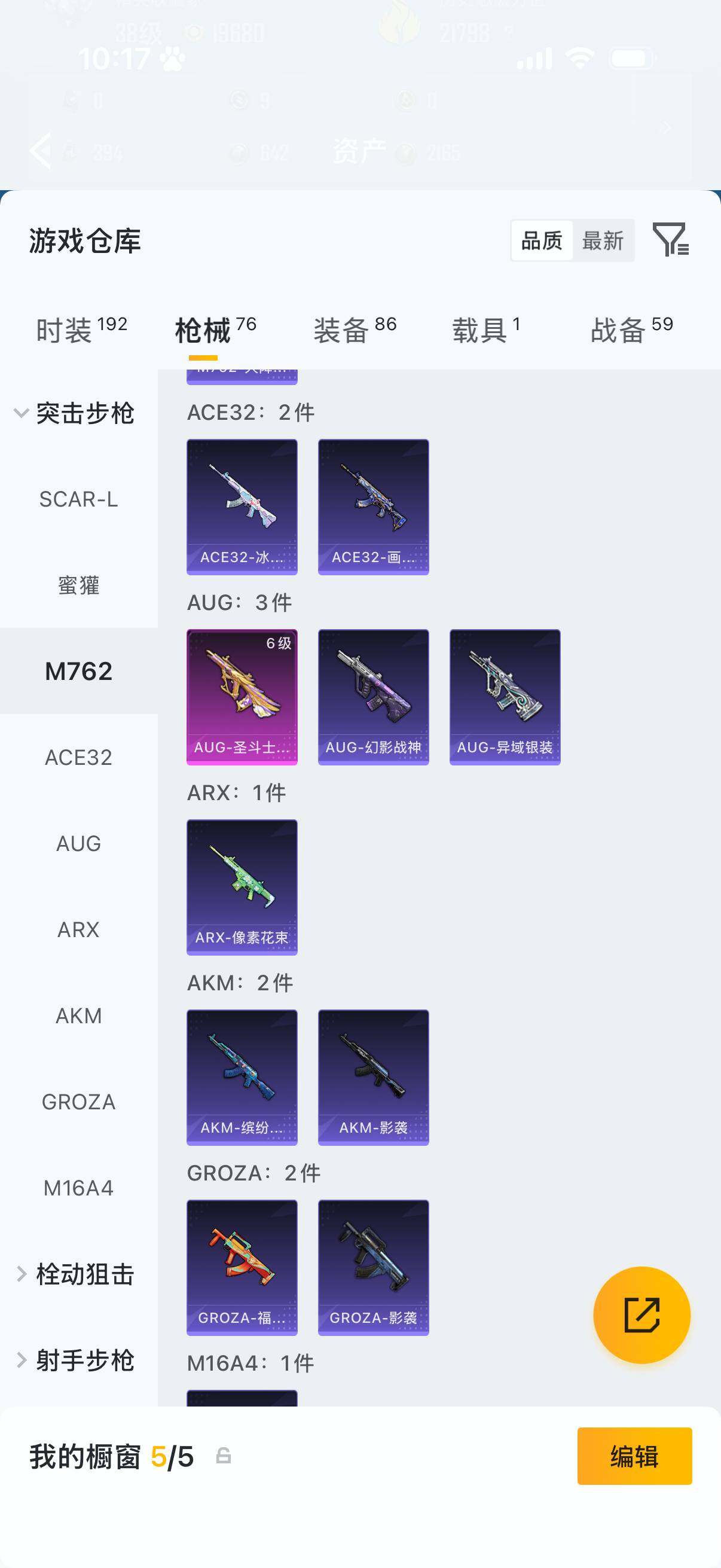This screenshot has width=721, height=1568.
Task: View the AKM-影袭 skin
Action: 373,1077
